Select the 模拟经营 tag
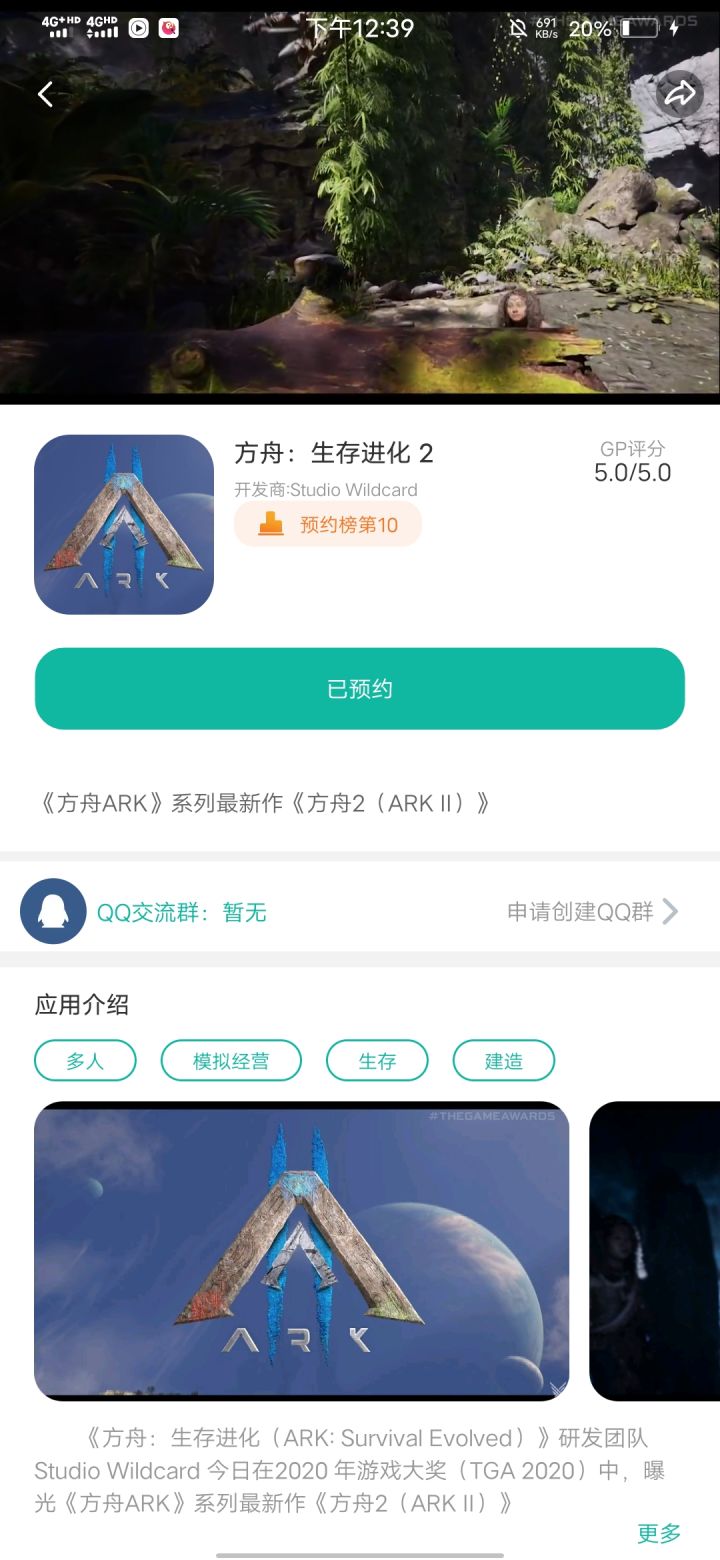The width and height of the screenshot is (720, 1560). [231, 1060]
